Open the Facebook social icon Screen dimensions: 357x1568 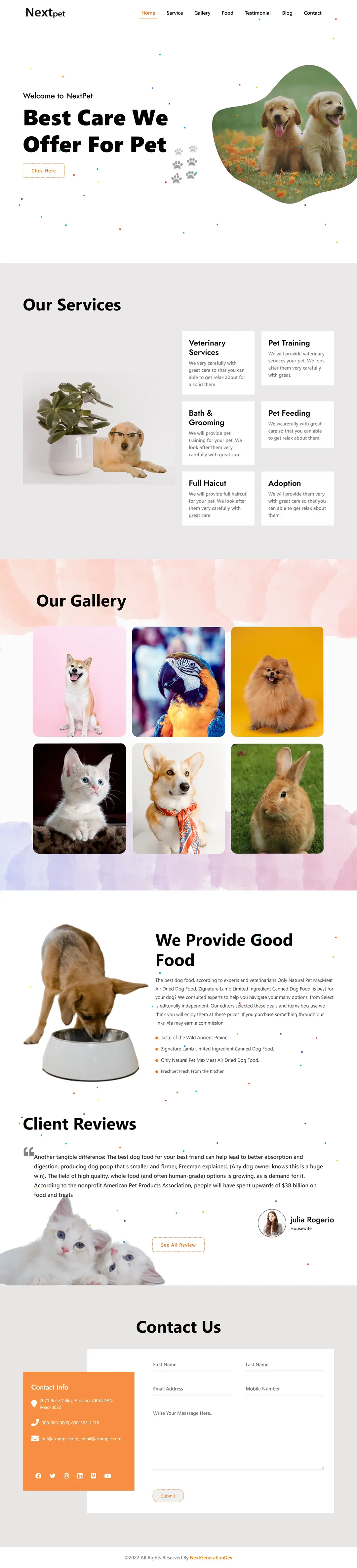click(x=38, y=1475)
